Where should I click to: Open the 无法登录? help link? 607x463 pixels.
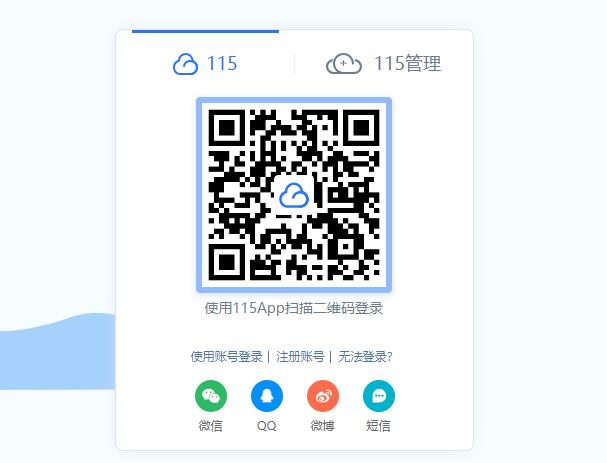(365, 356)
